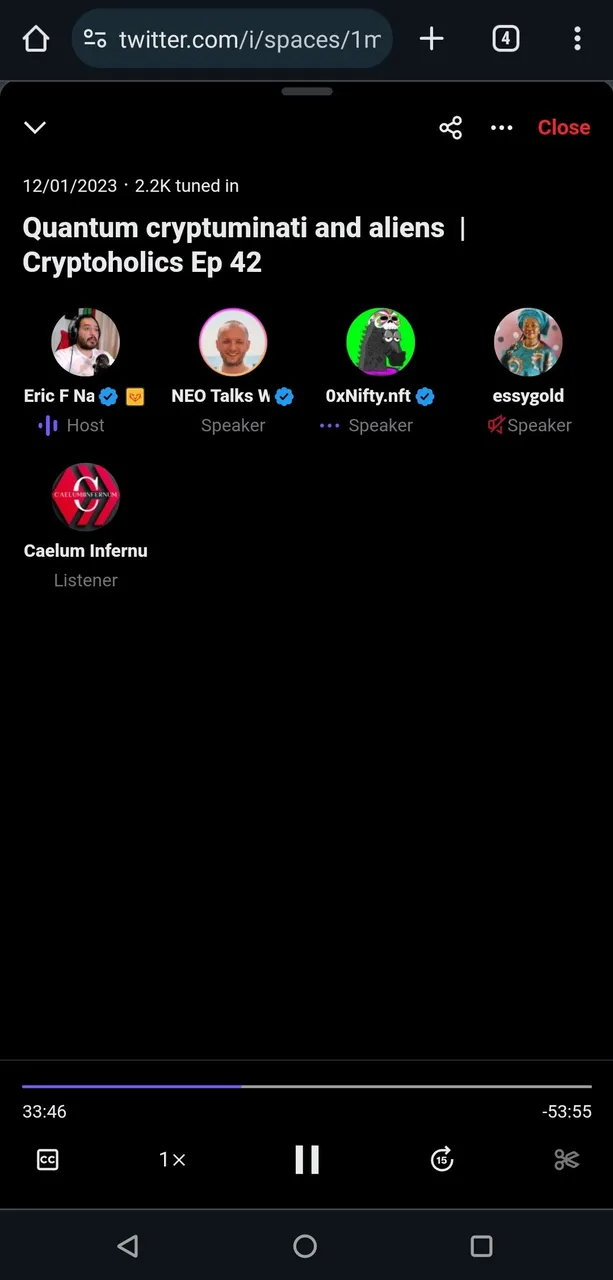
Task: Toggle closed captions
Action: tap(47, 1159)
